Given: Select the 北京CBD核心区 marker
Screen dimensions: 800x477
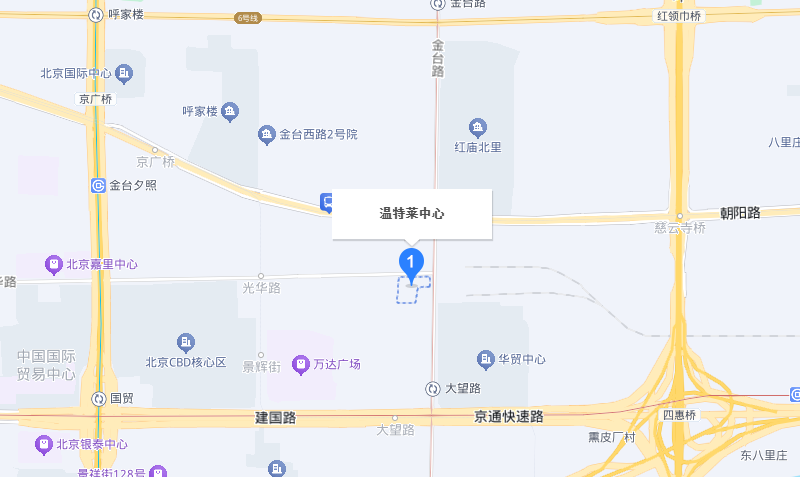Looking at the screenshot, I should click(x=186, y=342).
